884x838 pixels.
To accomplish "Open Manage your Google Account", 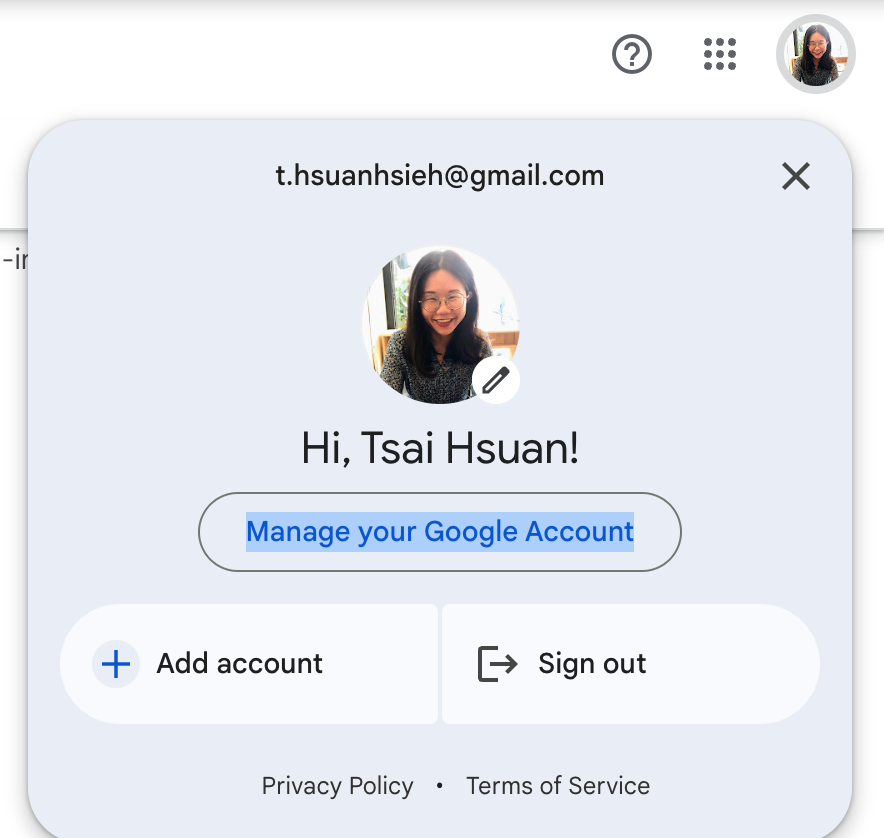I will [440, 531].
